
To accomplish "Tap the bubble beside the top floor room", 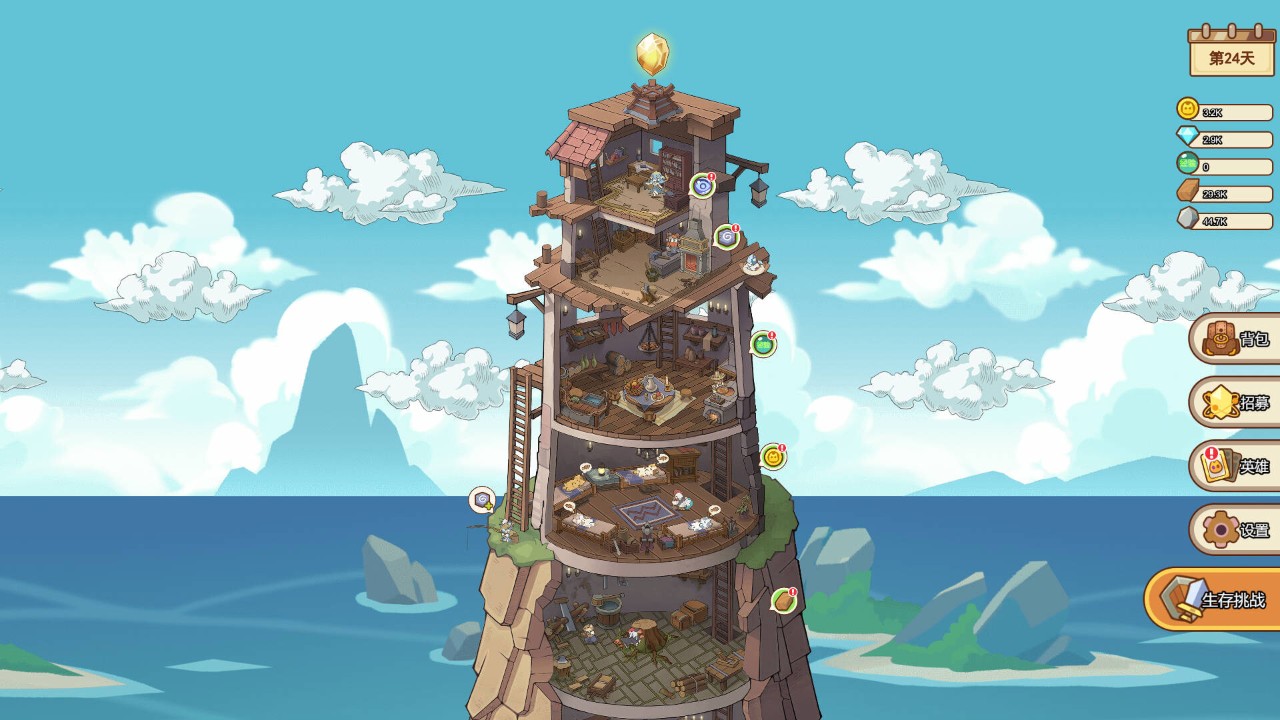I will tap(703, 185).
